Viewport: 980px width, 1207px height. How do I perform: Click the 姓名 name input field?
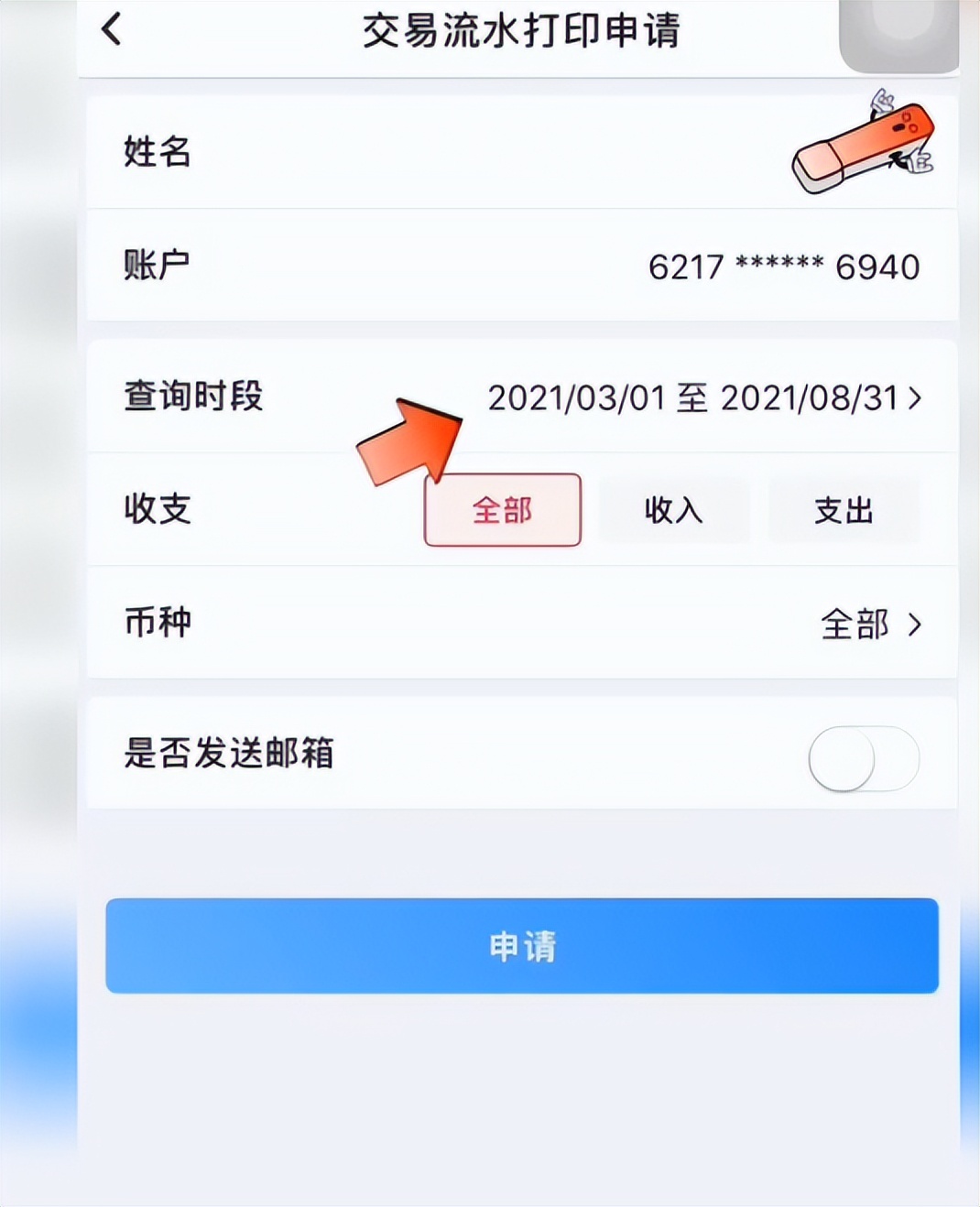366,152
